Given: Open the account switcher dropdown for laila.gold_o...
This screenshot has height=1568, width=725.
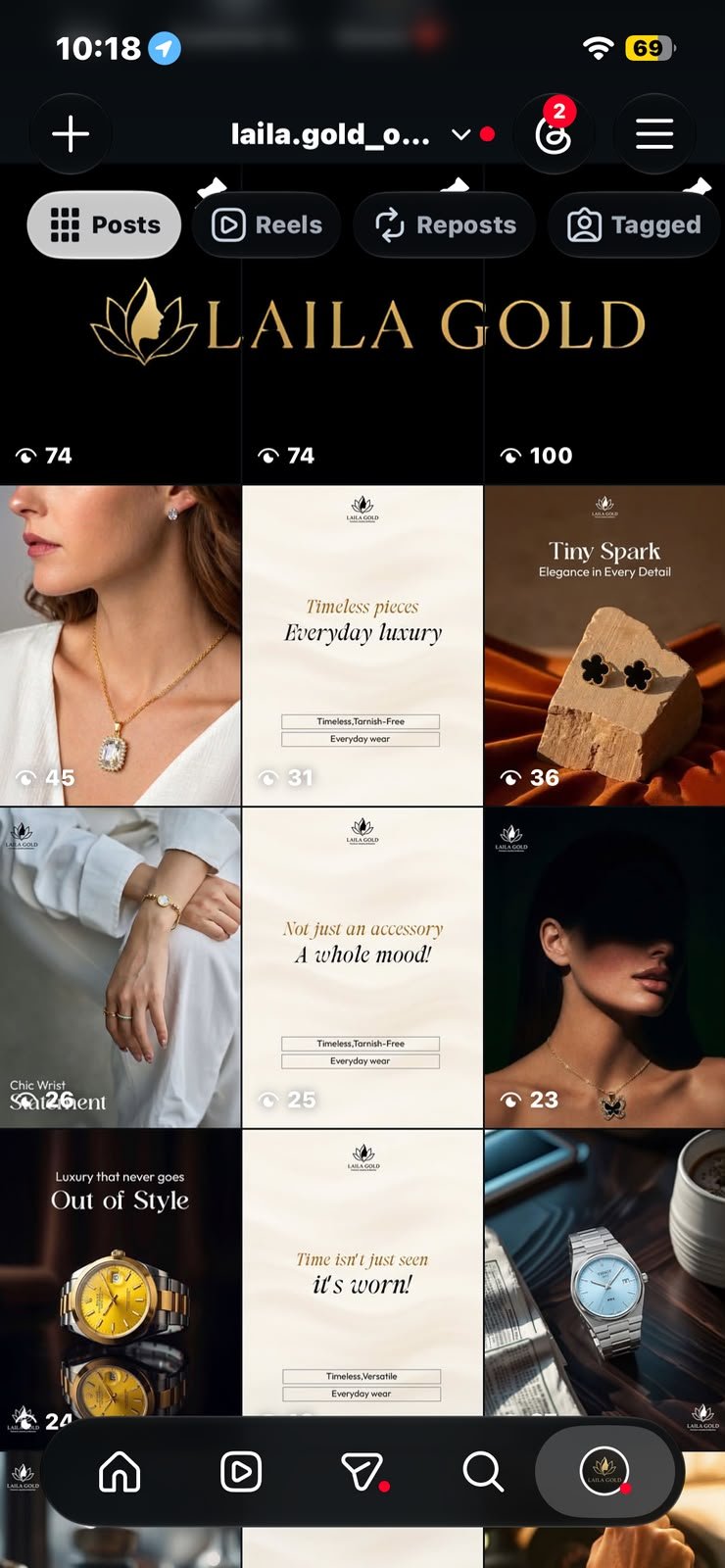Looking at the screenshot, I should click(460, 134).
